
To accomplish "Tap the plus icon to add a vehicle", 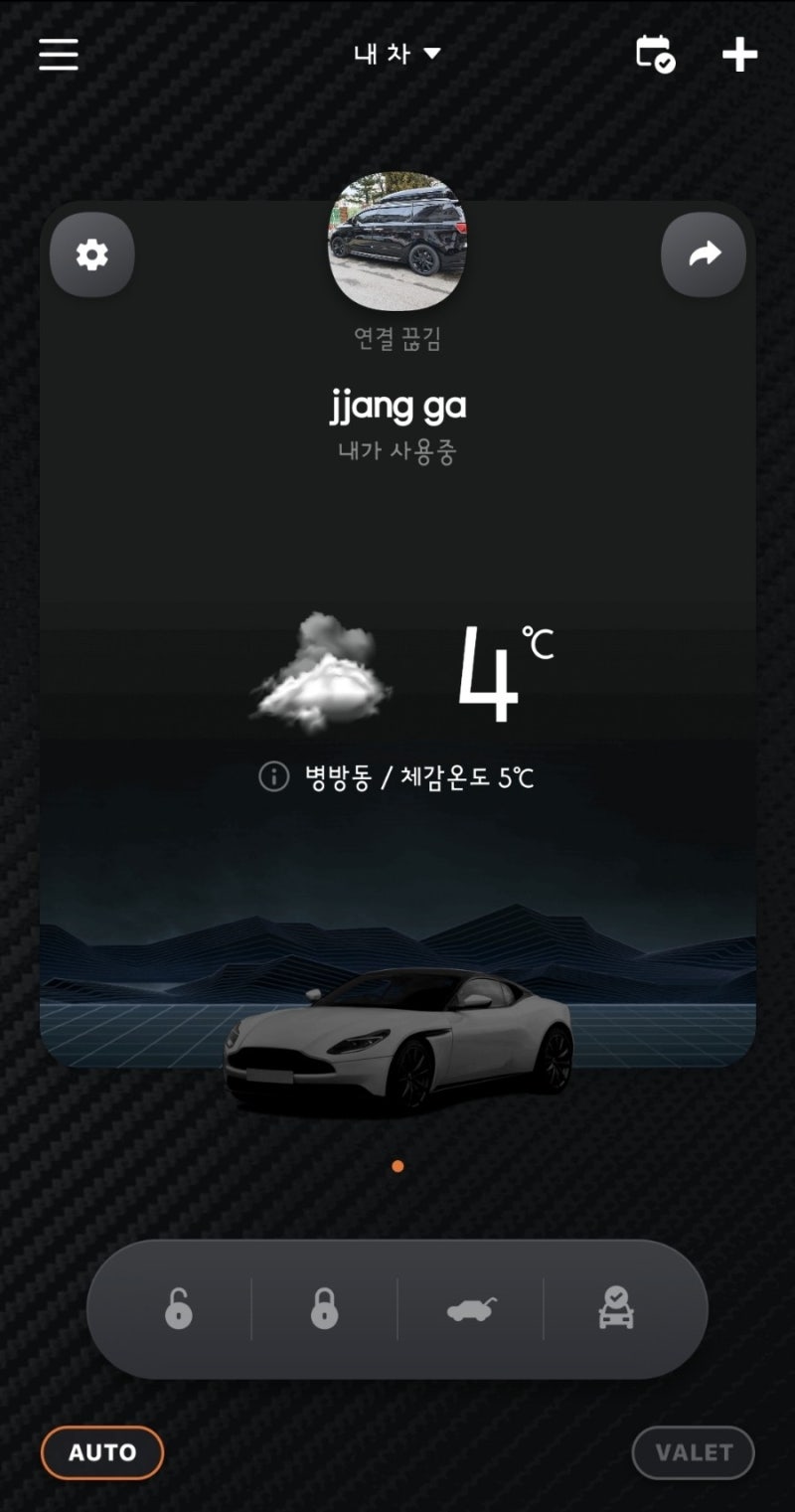I will [739, 57].
